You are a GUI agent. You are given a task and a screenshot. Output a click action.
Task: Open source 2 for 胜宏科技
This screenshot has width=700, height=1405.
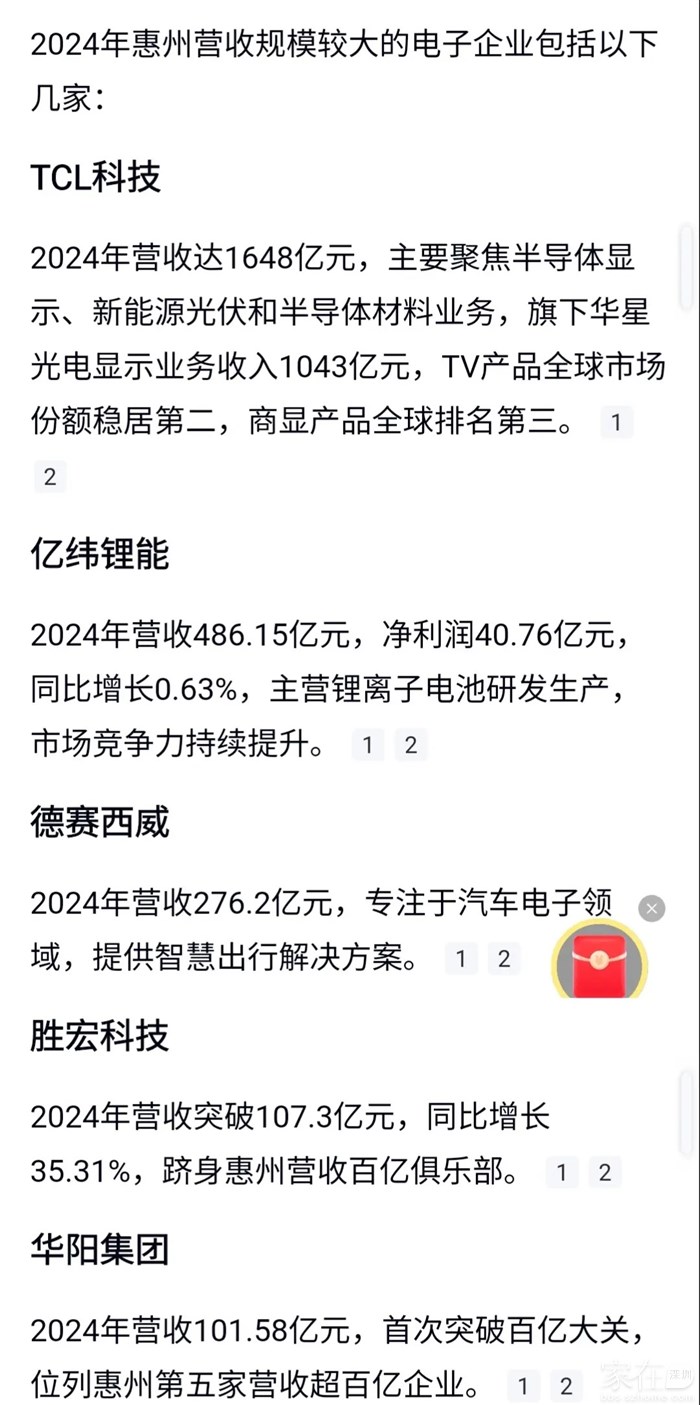pyautogui.click(x=605, y=1172)
